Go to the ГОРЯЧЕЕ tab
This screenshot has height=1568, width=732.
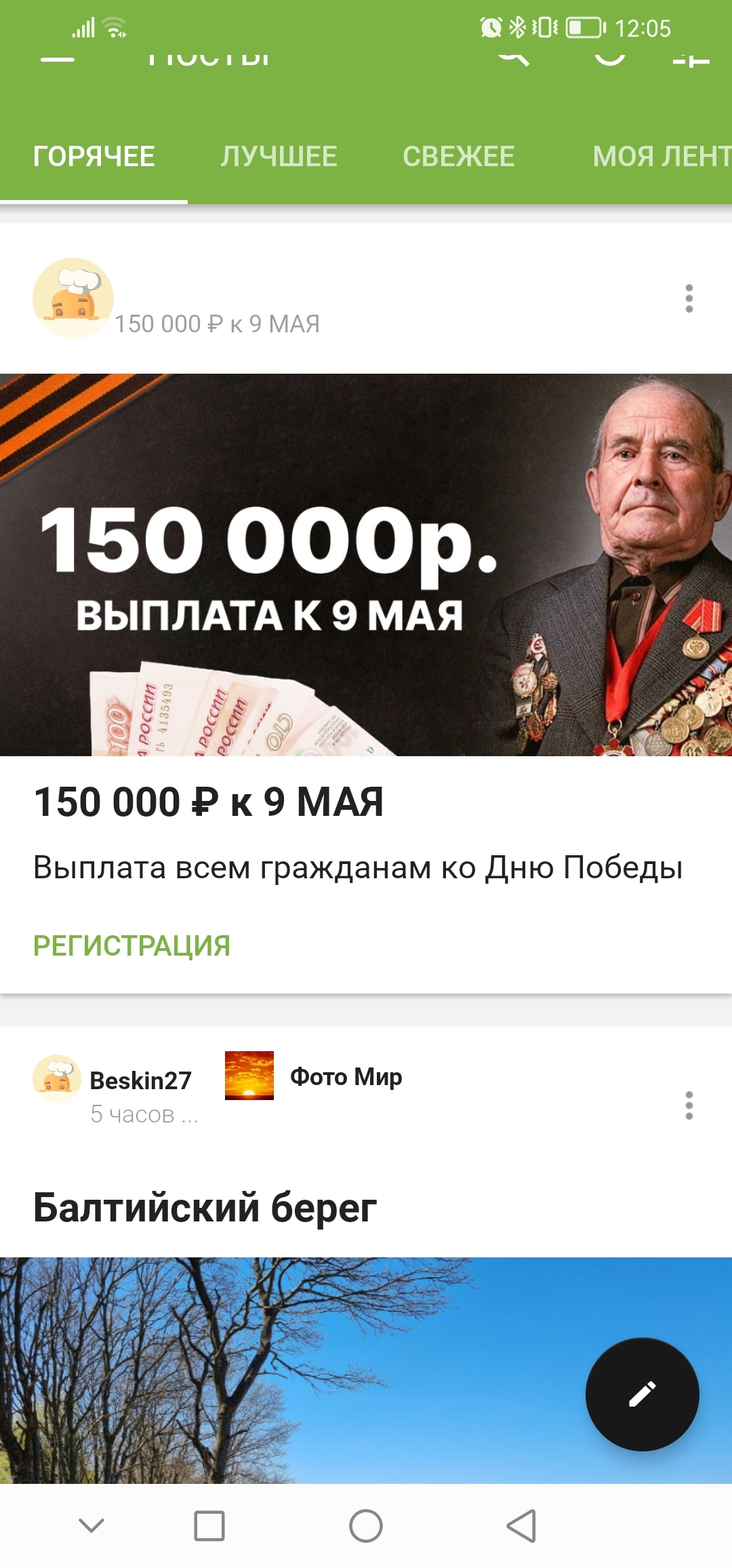(x=94, y=157)
